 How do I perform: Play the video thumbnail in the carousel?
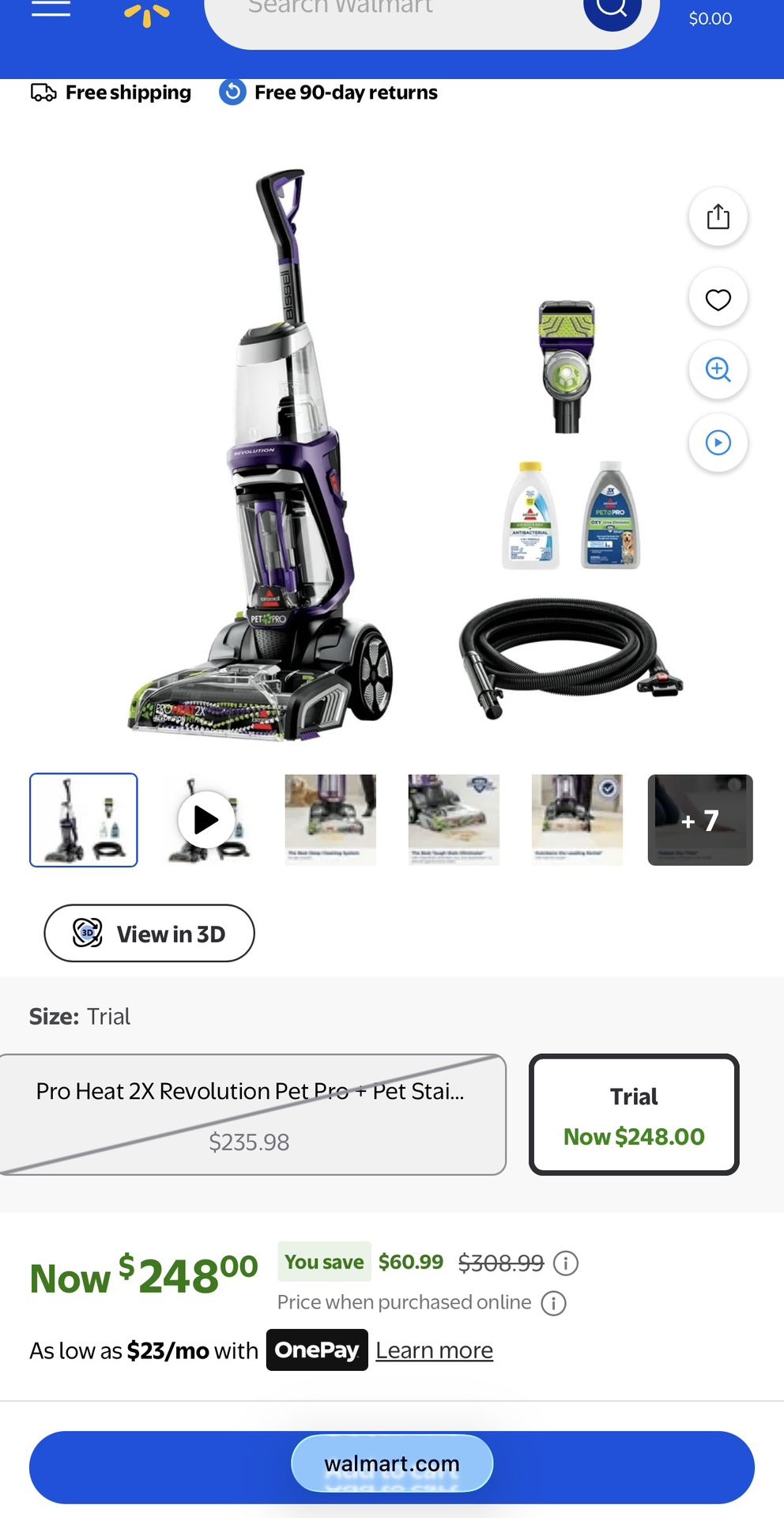(206, 820)
